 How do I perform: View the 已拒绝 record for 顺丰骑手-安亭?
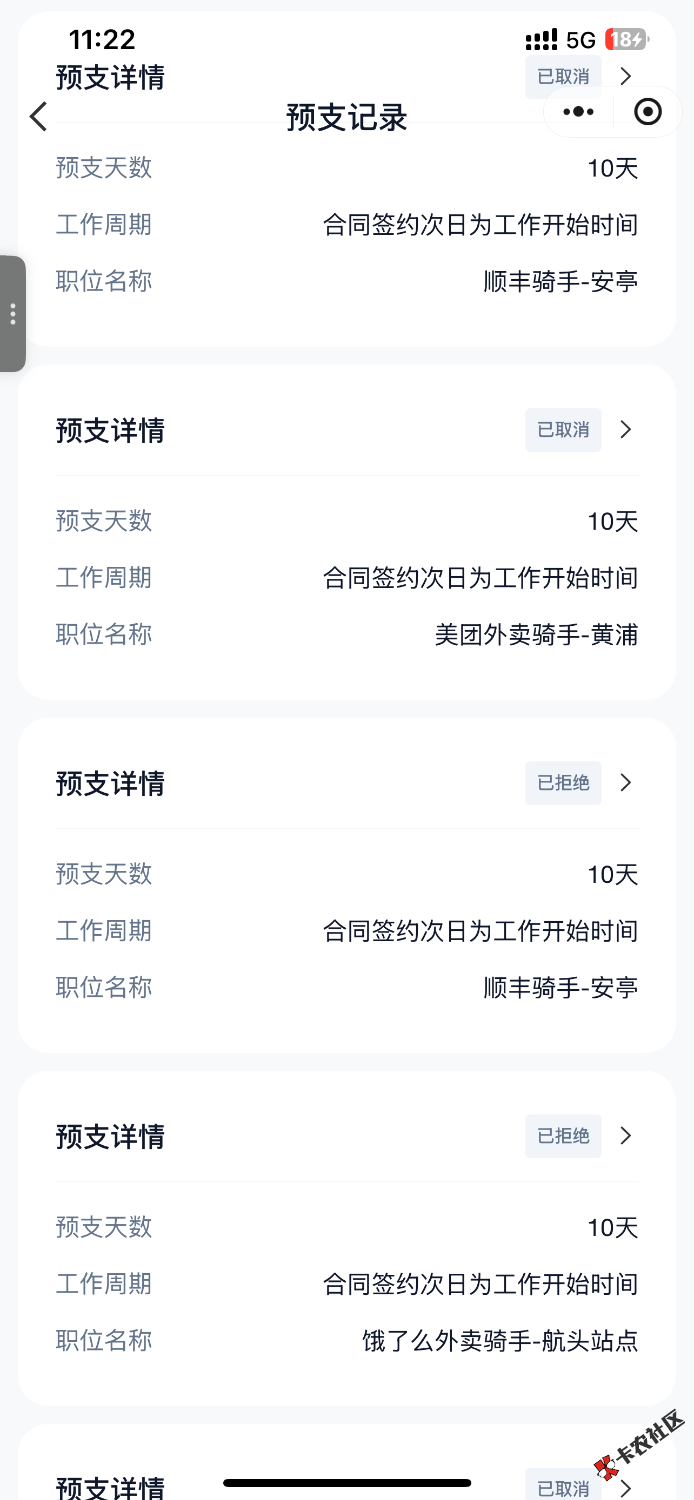click(x=626, y=783)
